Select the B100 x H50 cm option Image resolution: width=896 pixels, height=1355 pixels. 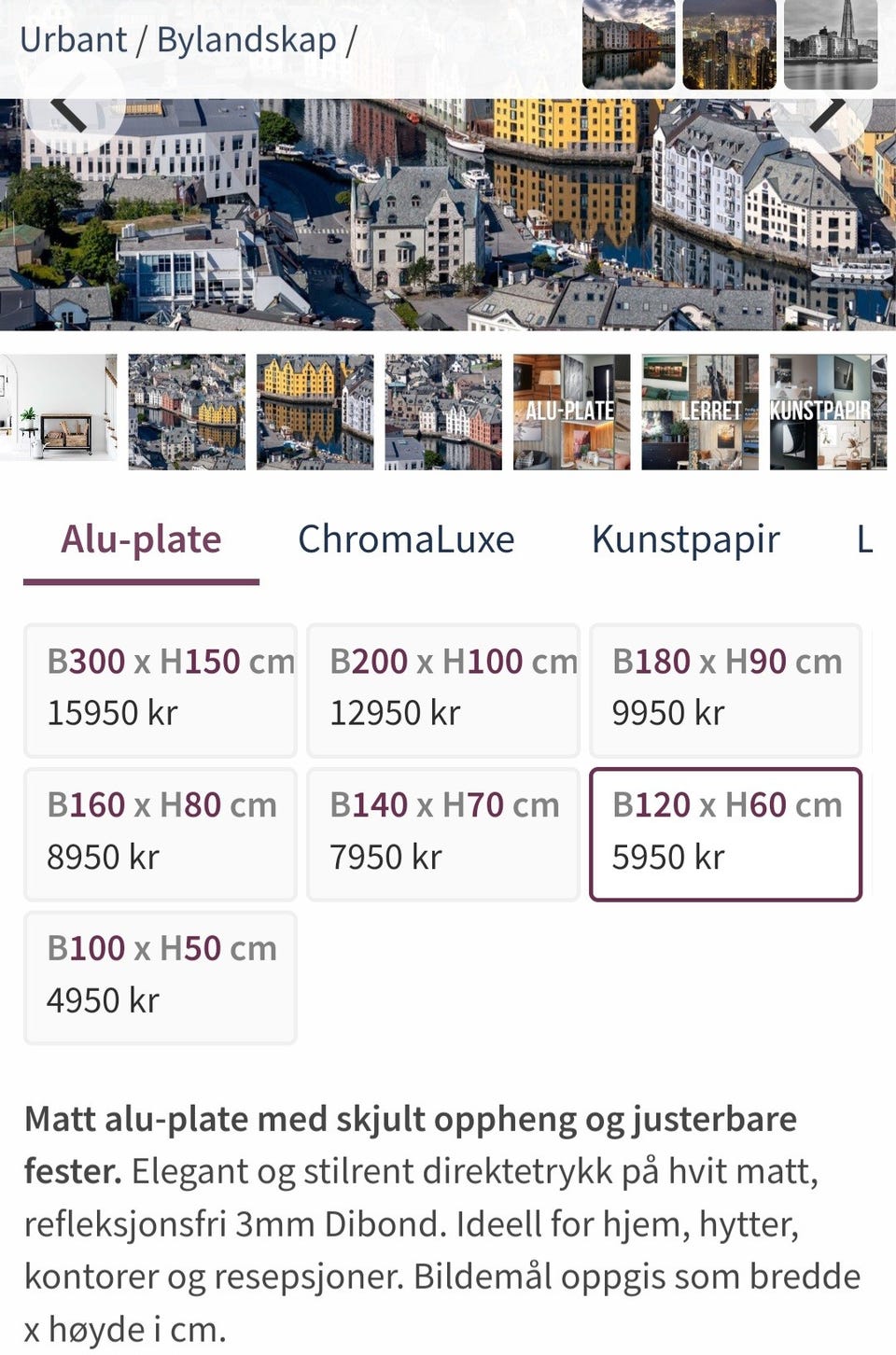point(161,977)
